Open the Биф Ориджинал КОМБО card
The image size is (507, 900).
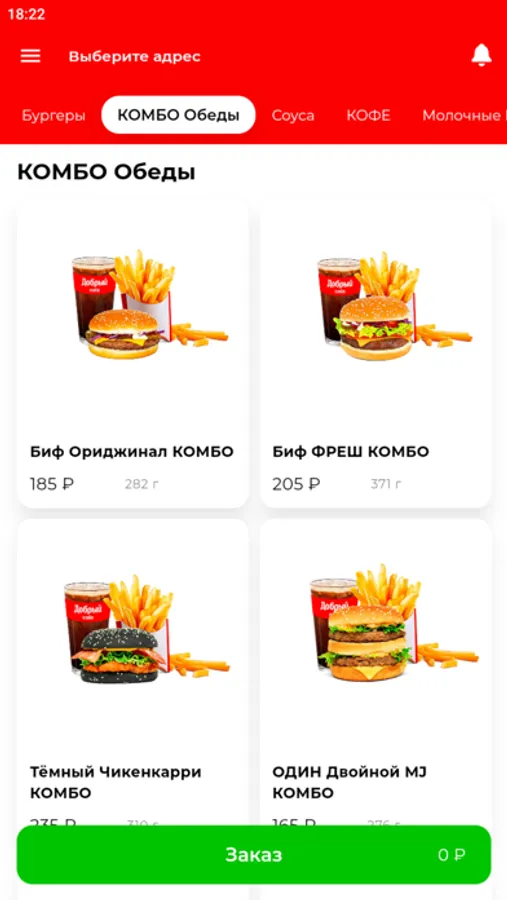click(x=133, y=354)
